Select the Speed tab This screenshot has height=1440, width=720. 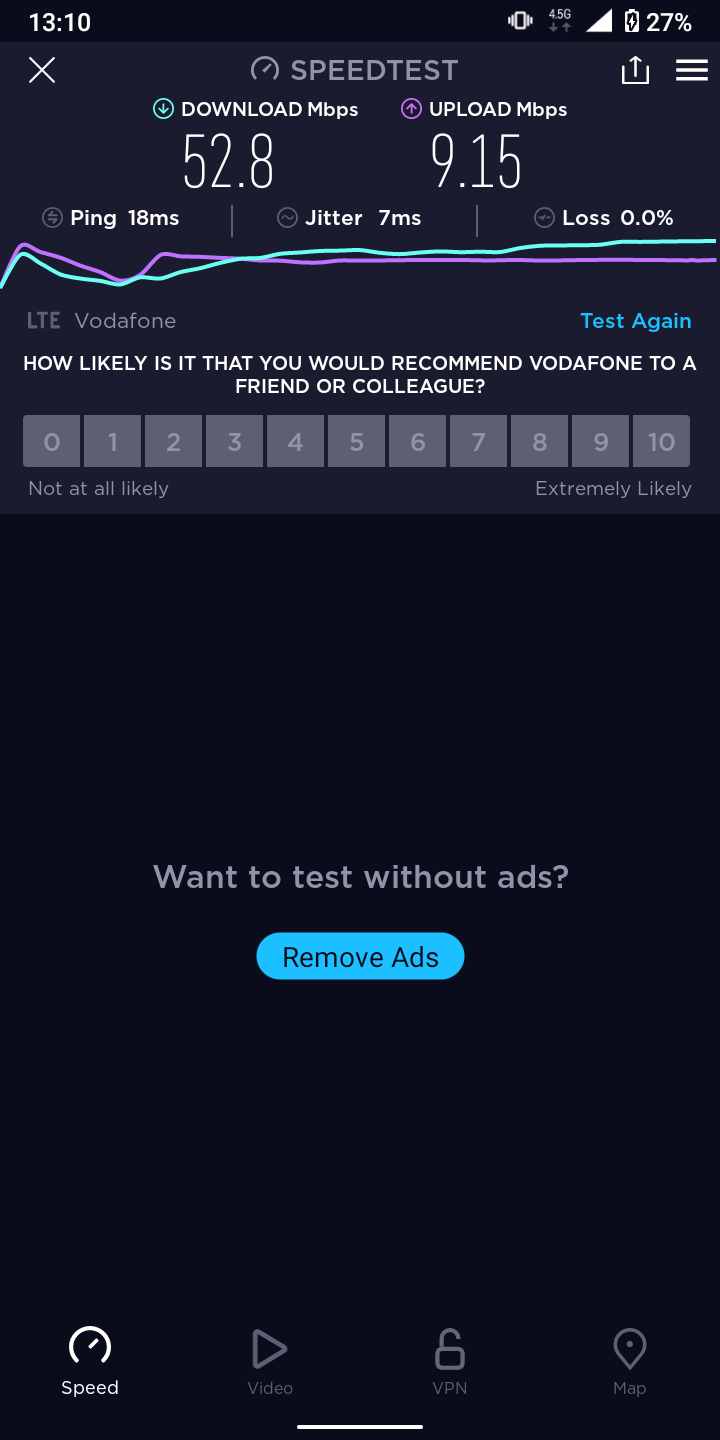[90, 1361]
